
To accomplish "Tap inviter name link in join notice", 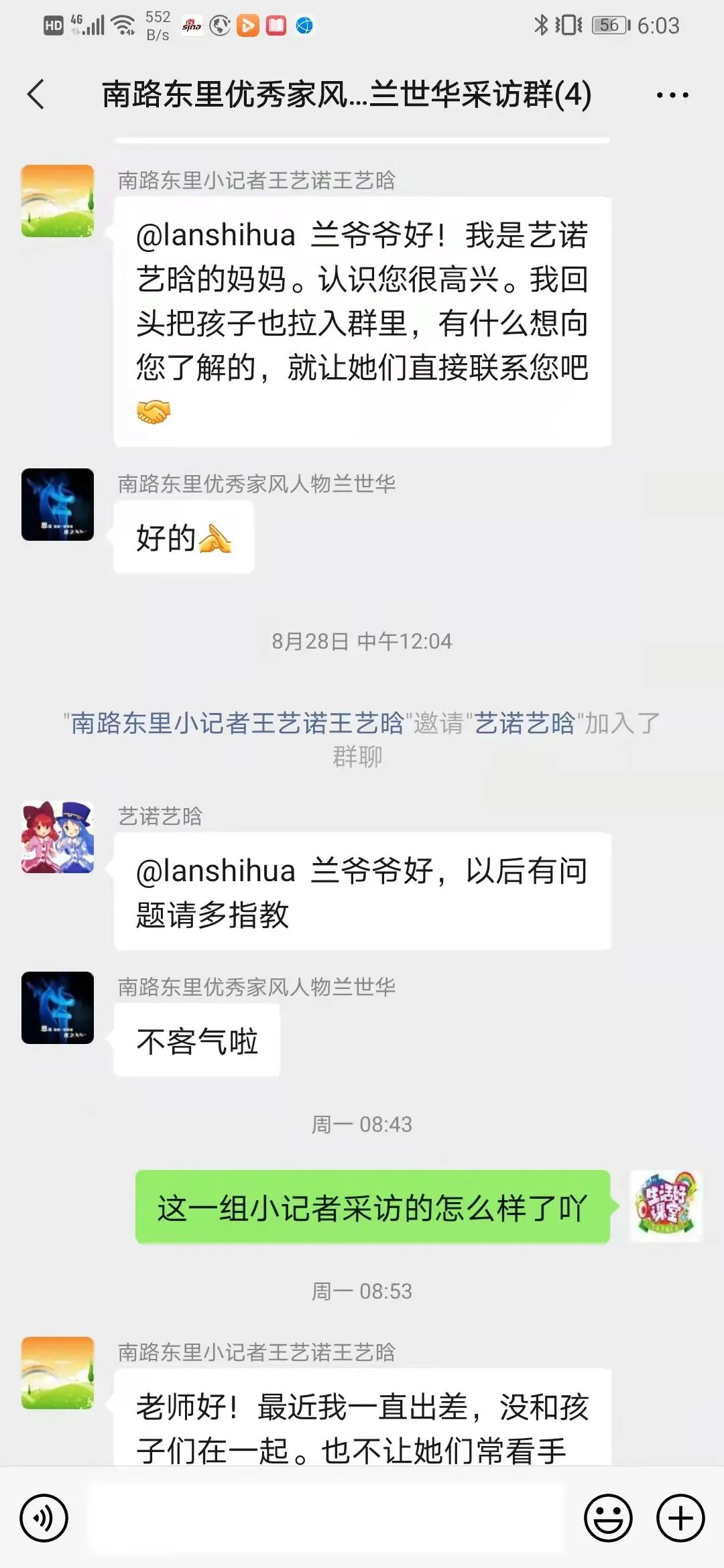I will [237, 723].
